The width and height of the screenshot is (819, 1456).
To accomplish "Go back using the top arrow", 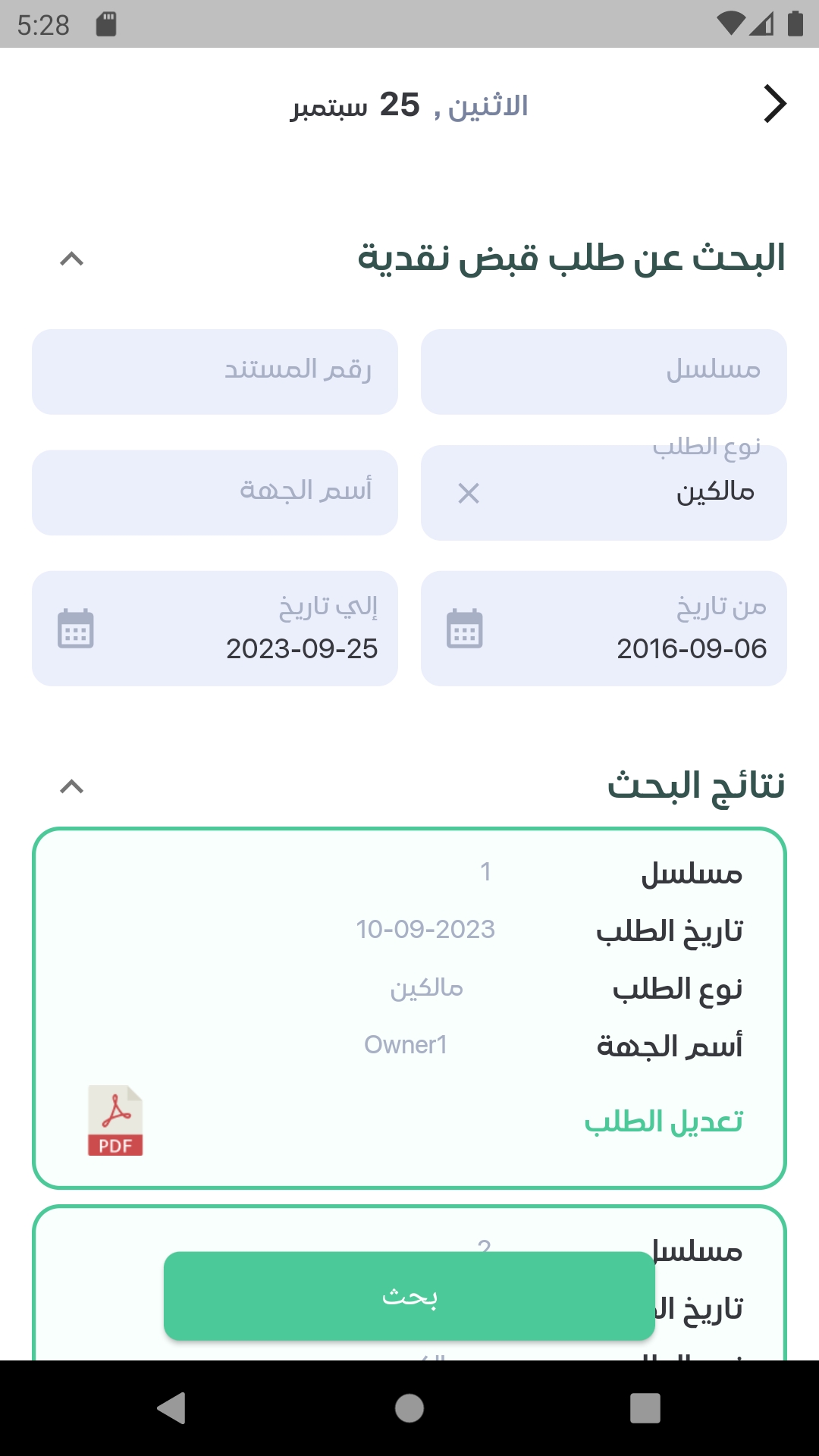I will pos(774,105).
